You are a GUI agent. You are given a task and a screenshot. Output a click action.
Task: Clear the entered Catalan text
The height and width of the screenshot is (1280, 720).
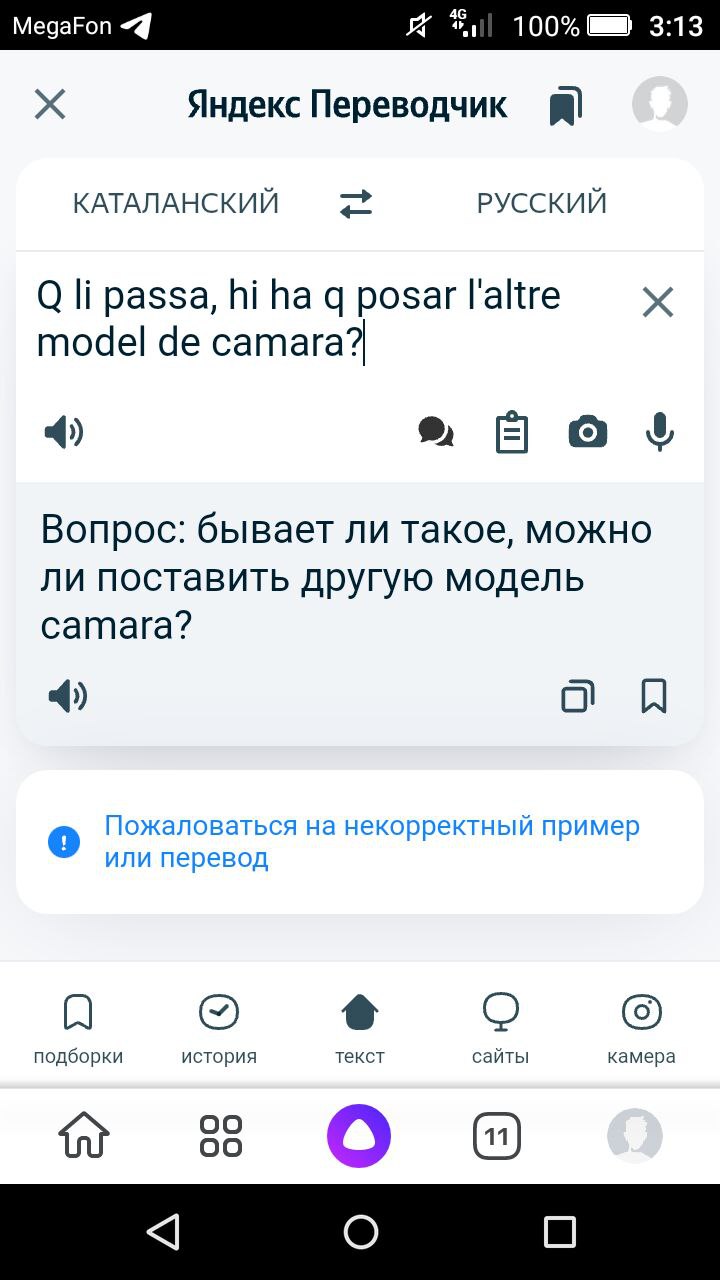(658, 302)
